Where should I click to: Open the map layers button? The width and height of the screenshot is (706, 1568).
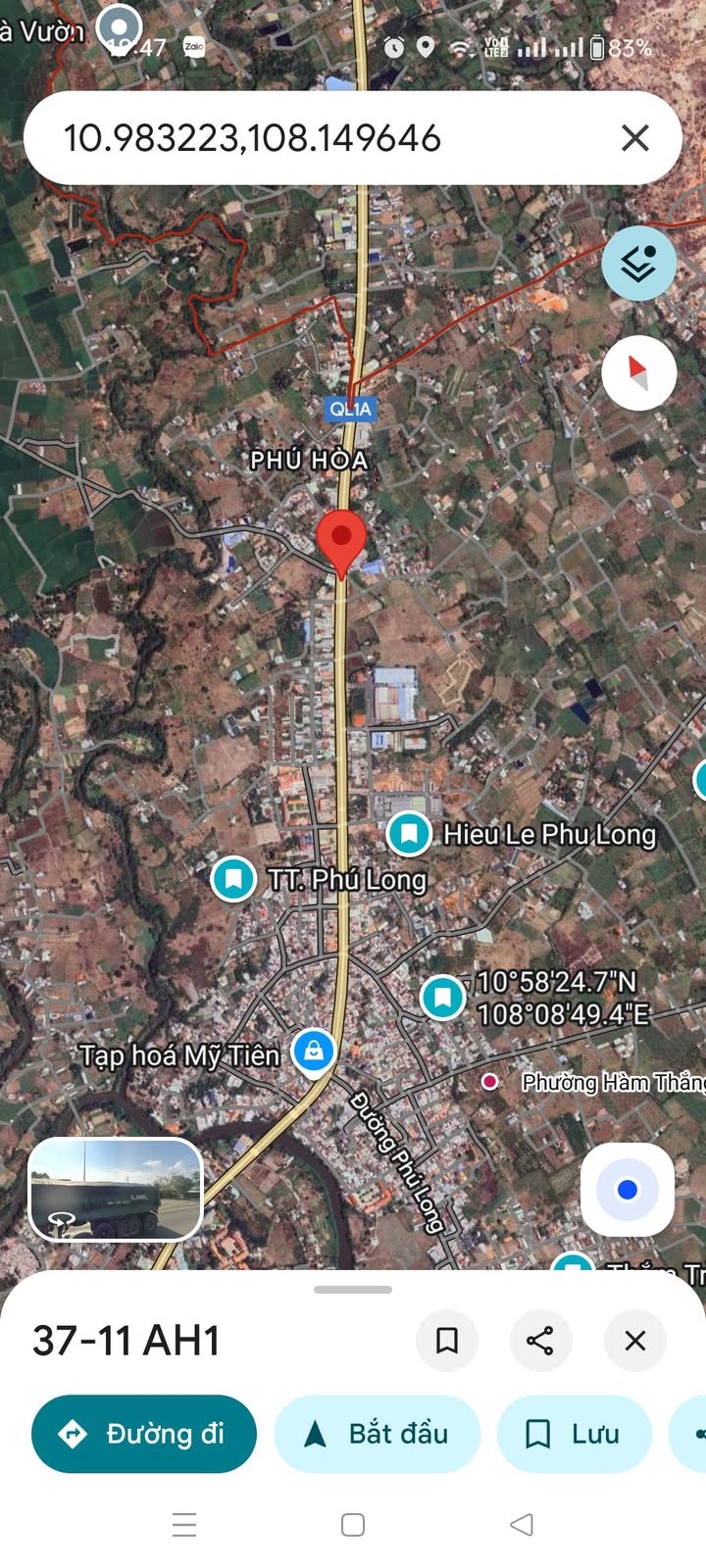pyautogui.click(x=639, y=264)
